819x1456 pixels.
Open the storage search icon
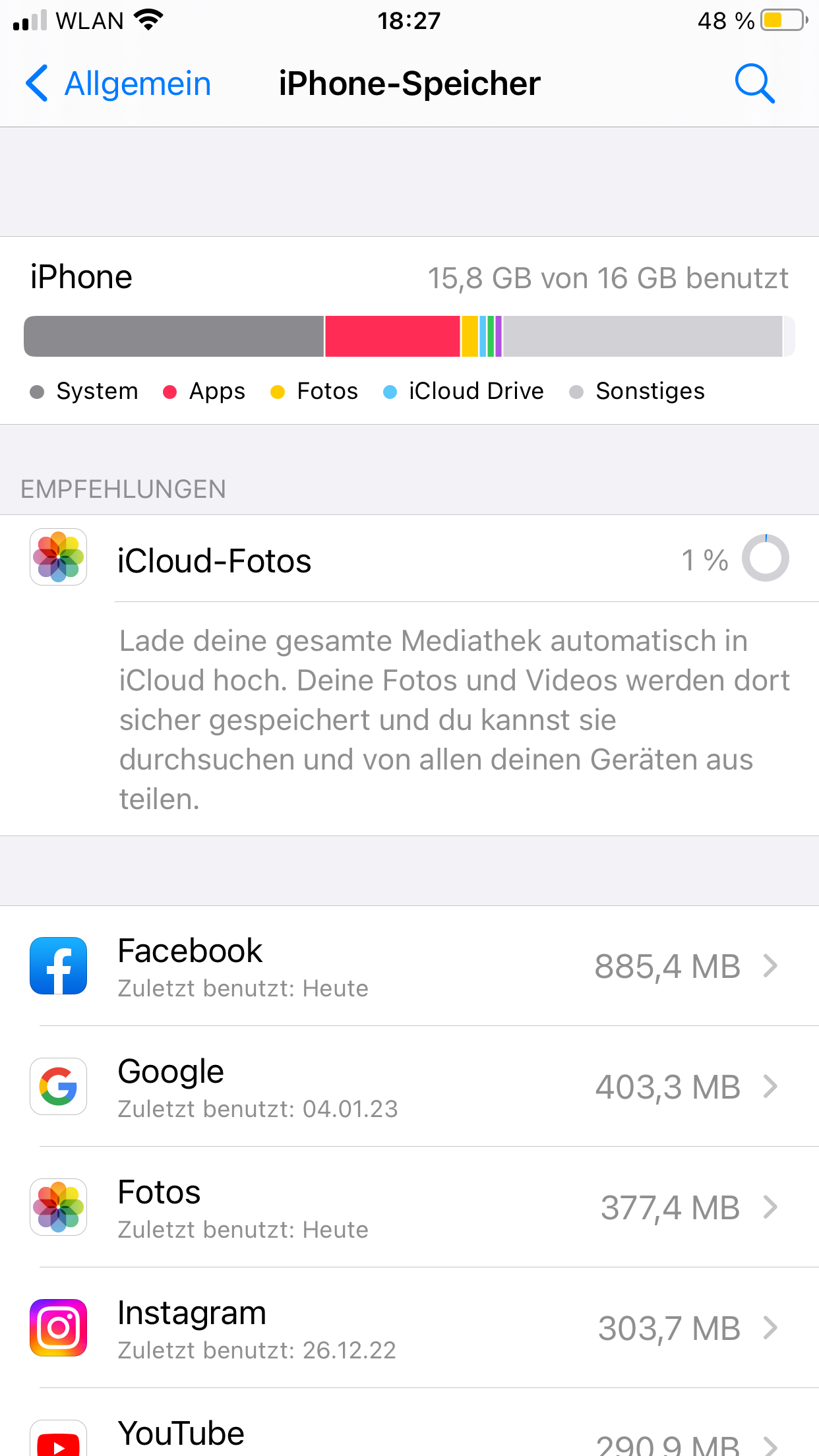[x=754, y=84]
